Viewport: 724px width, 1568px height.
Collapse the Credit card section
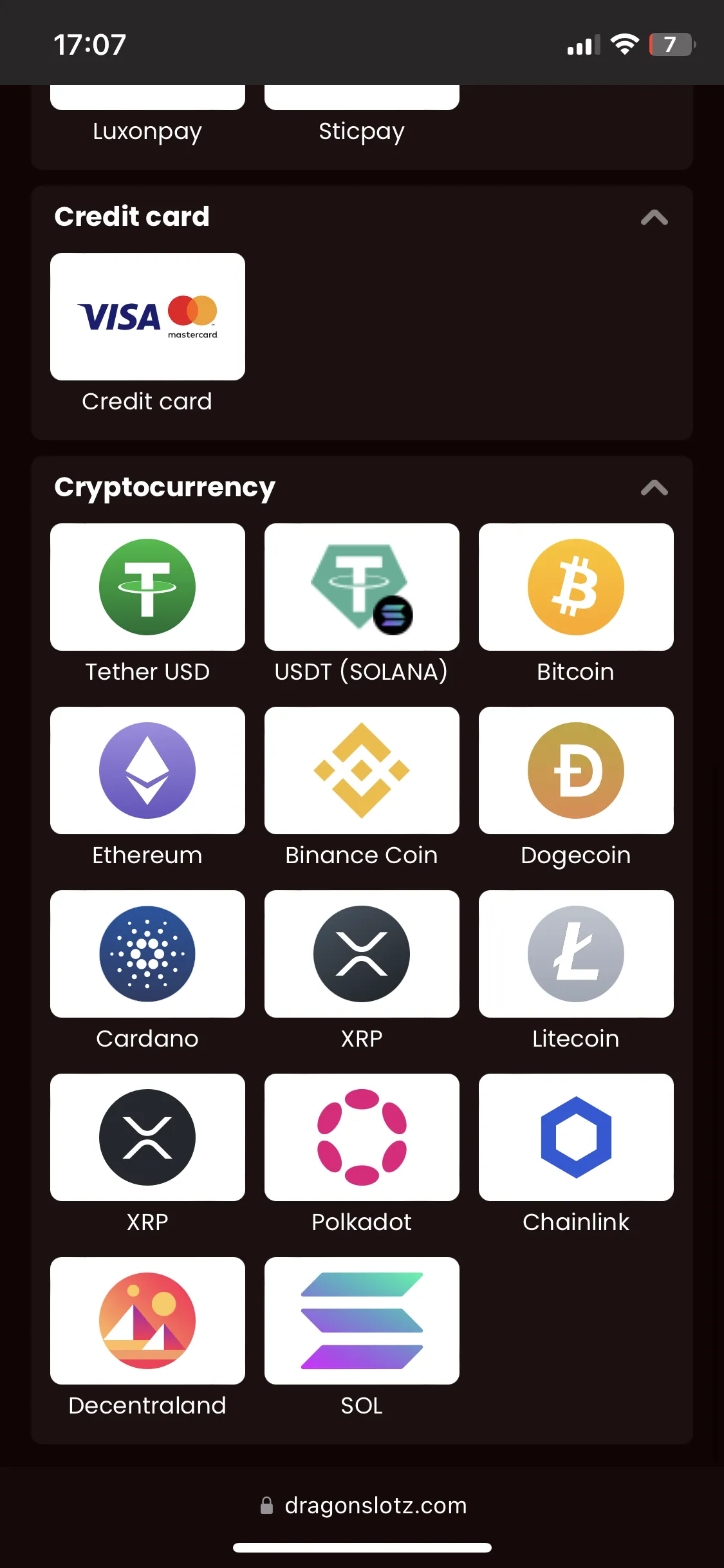click(x=654, y=218)
